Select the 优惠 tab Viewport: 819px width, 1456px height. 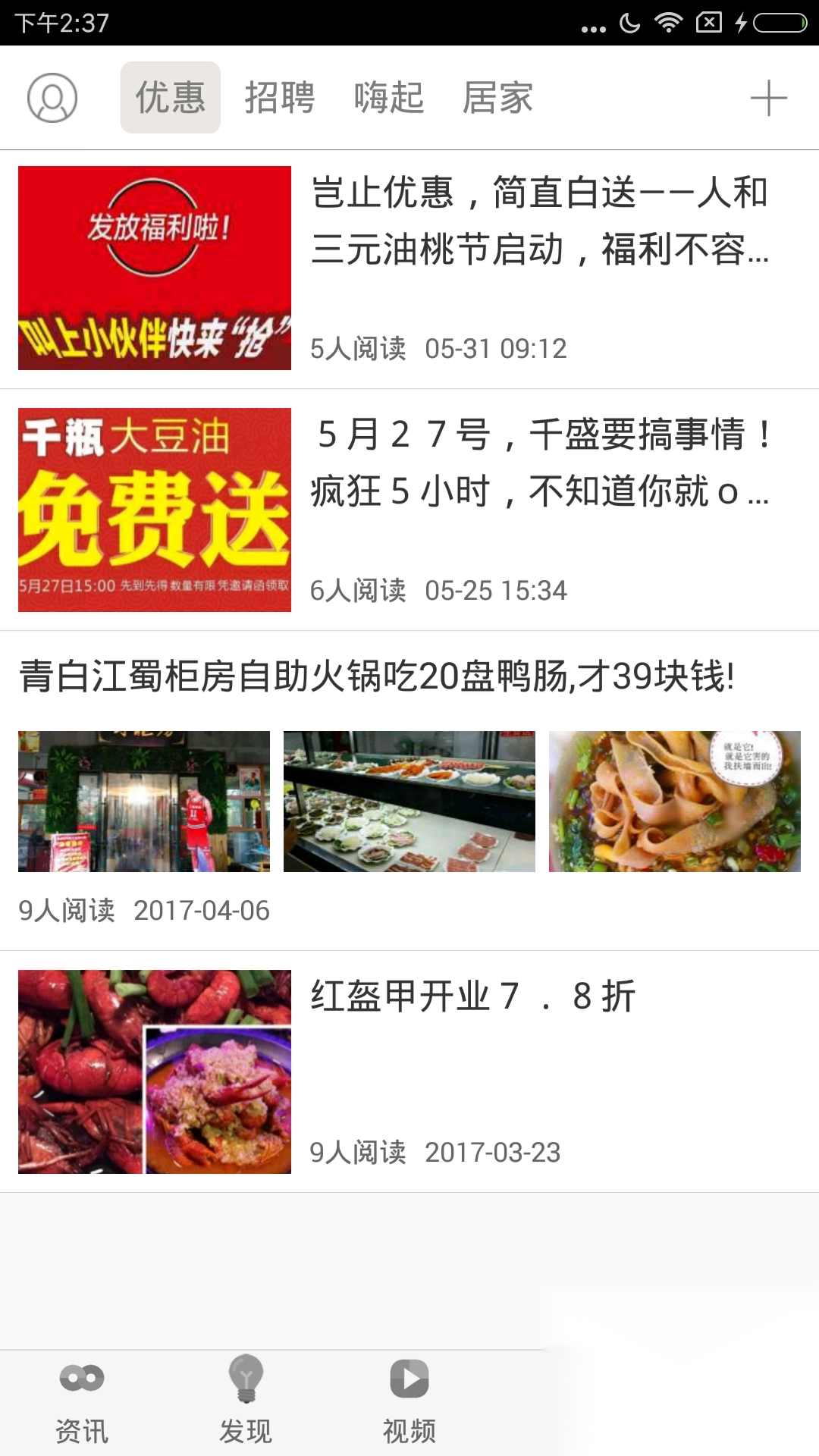point(171,98)
